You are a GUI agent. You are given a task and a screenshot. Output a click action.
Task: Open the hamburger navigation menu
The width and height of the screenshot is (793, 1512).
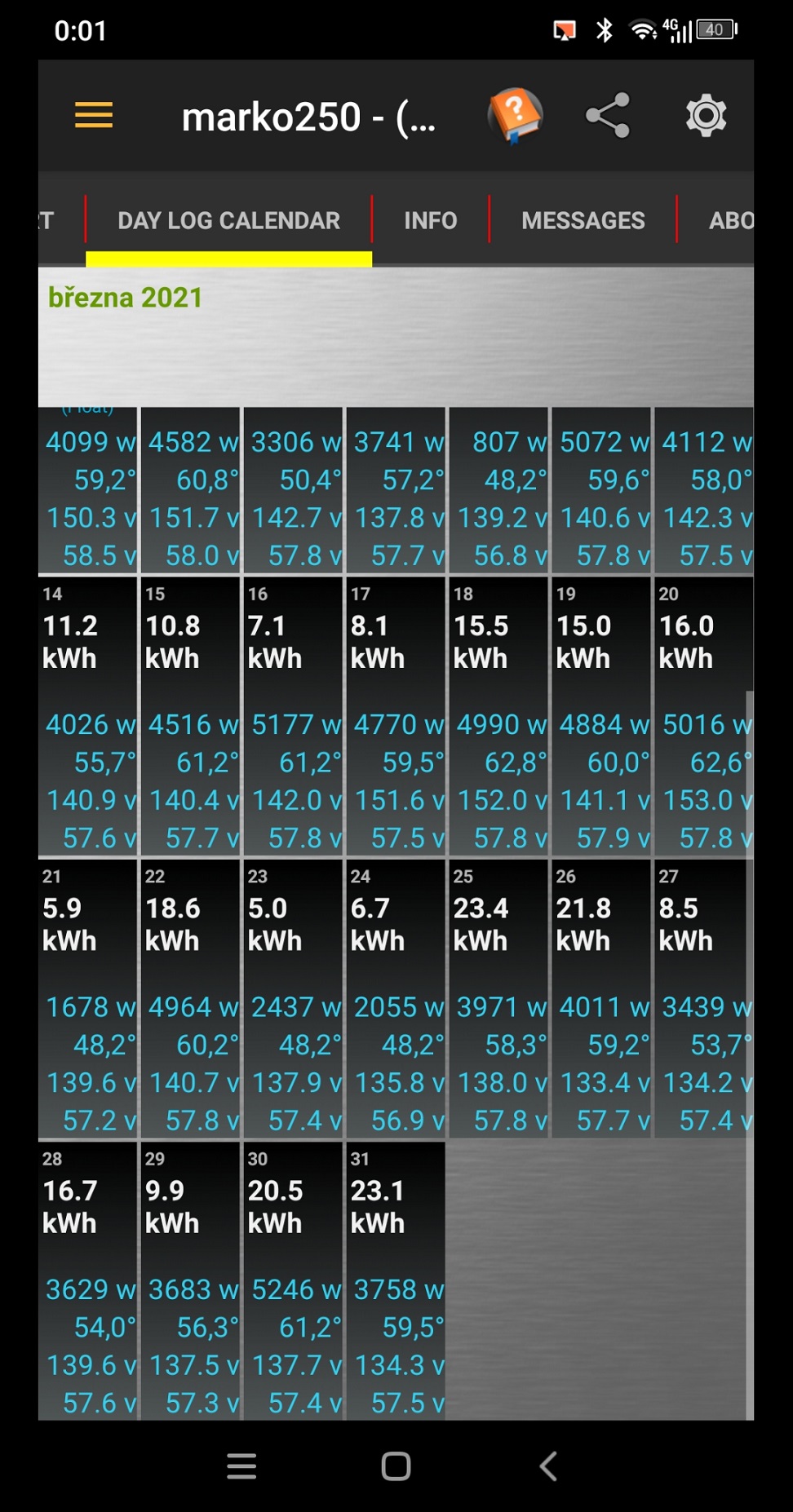94,115
